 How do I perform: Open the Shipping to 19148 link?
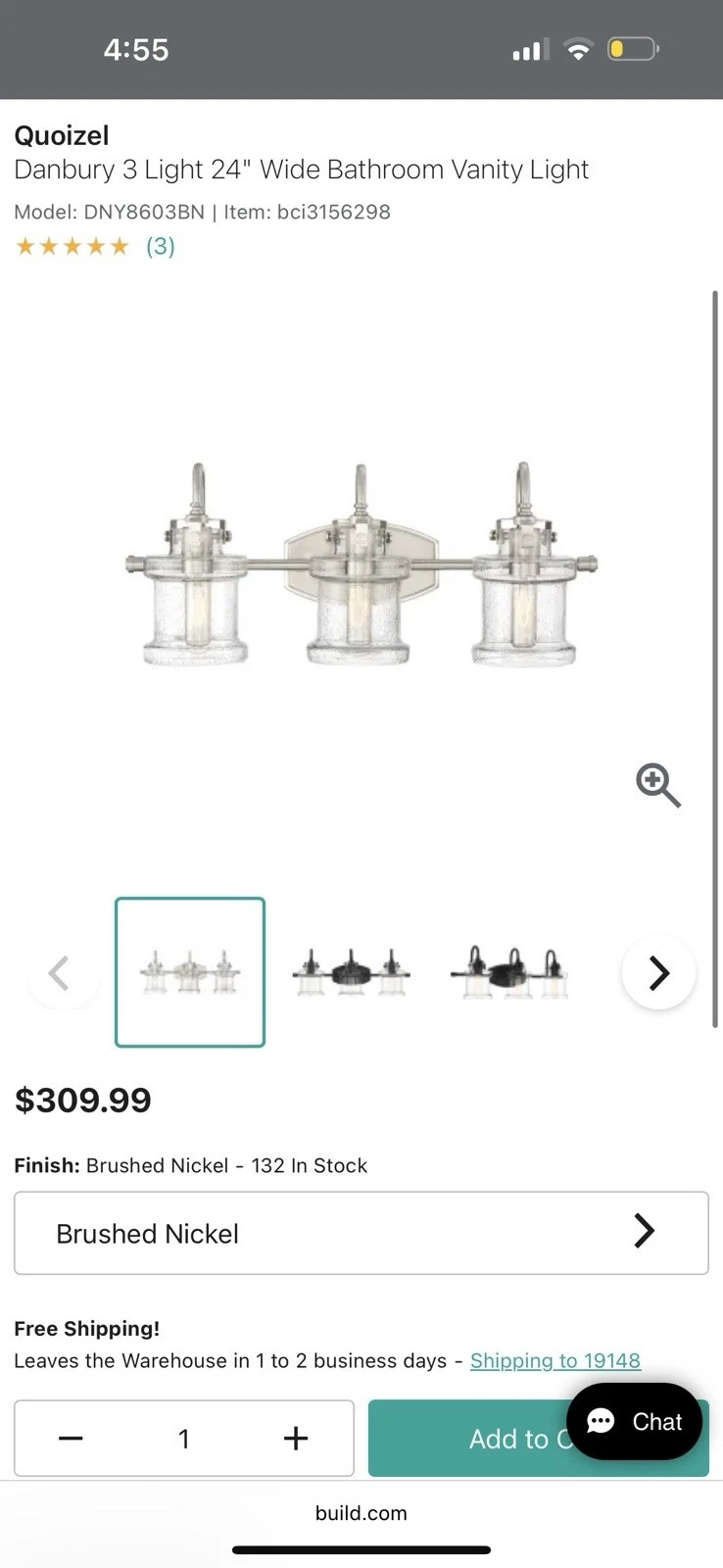[x=554, y=1360]
